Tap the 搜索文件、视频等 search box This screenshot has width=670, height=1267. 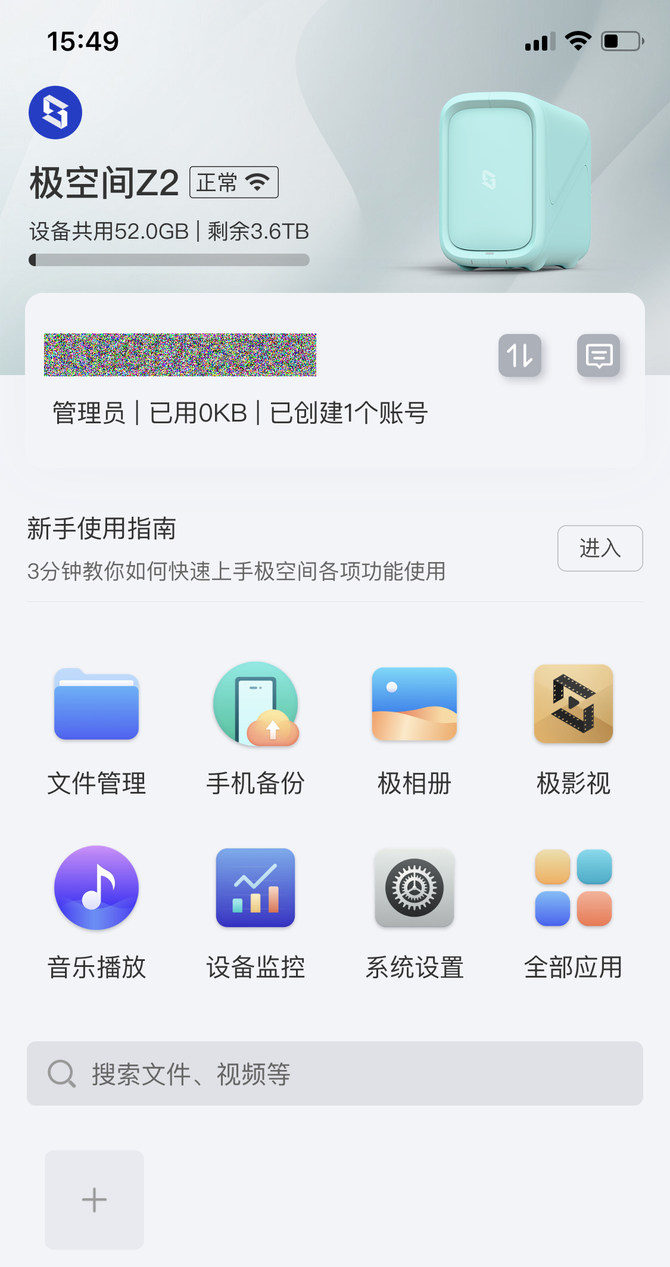(335, 1074)
